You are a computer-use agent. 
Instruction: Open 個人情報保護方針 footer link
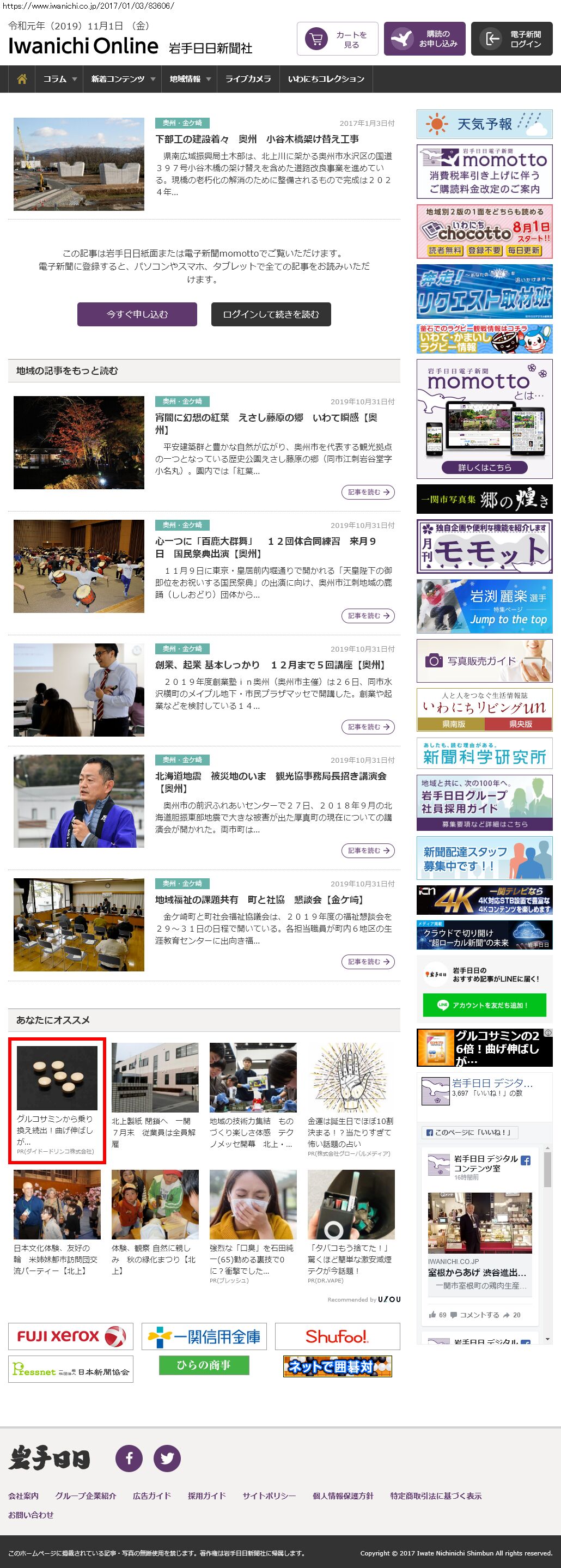coord(343,1496)
